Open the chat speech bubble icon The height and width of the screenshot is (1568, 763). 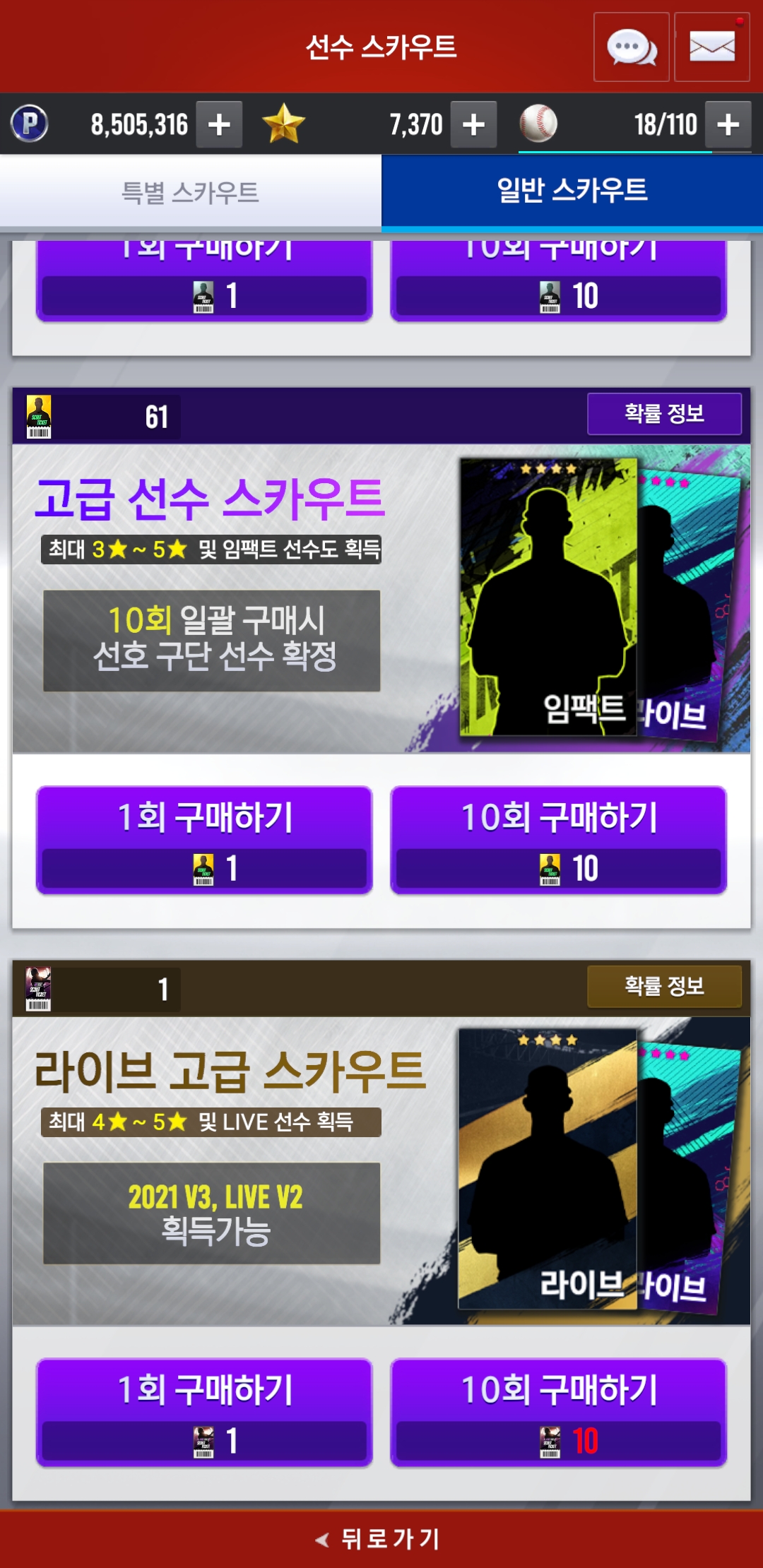tap(631, 47)
